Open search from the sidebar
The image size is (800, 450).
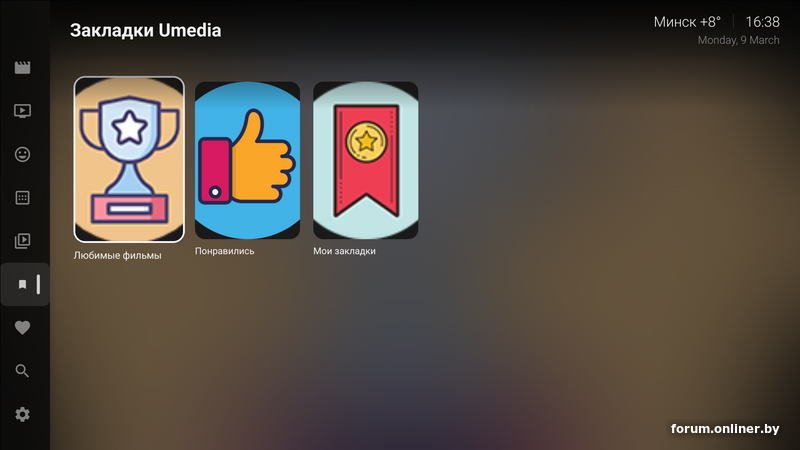[22, 371]
